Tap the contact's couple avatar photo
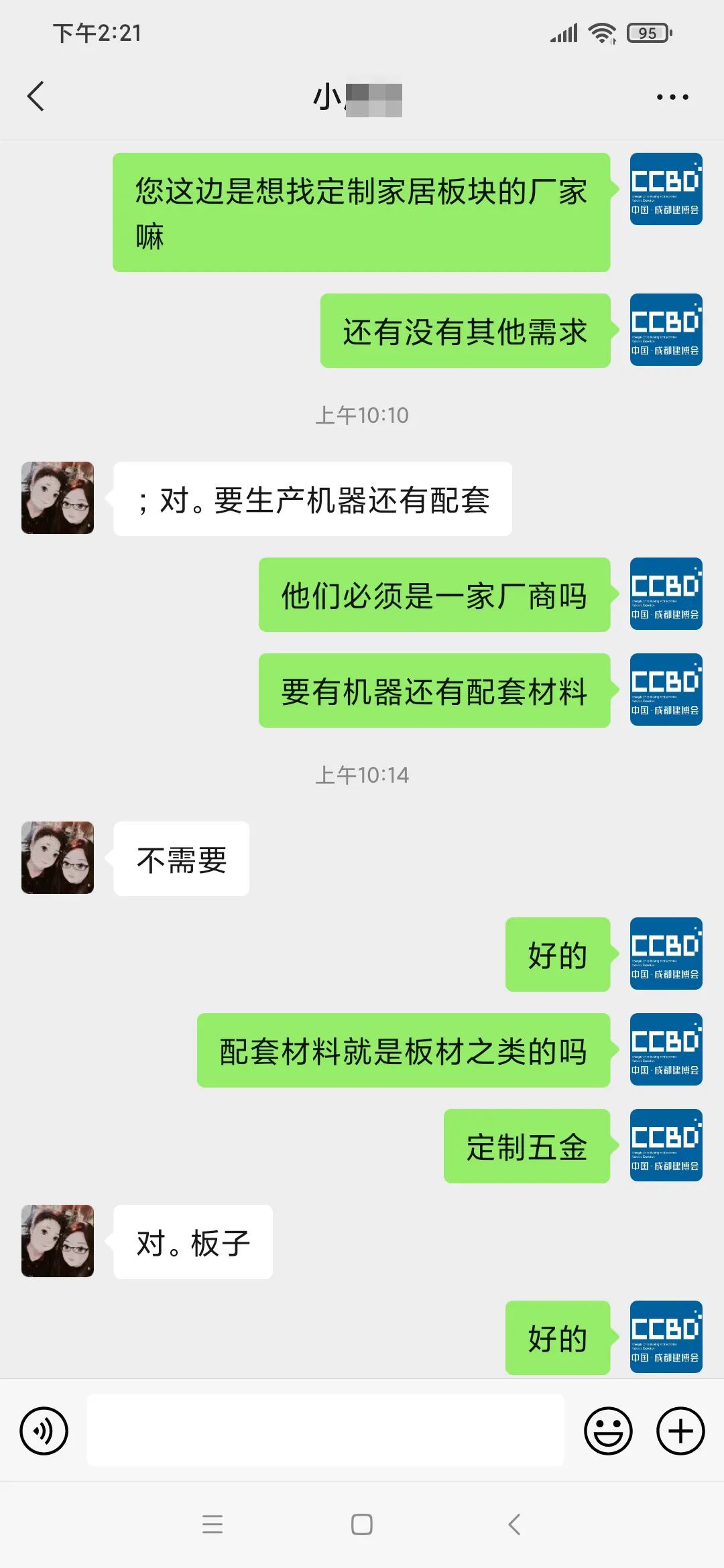The width and height of the screenshot is (724, 1568). 57,857
